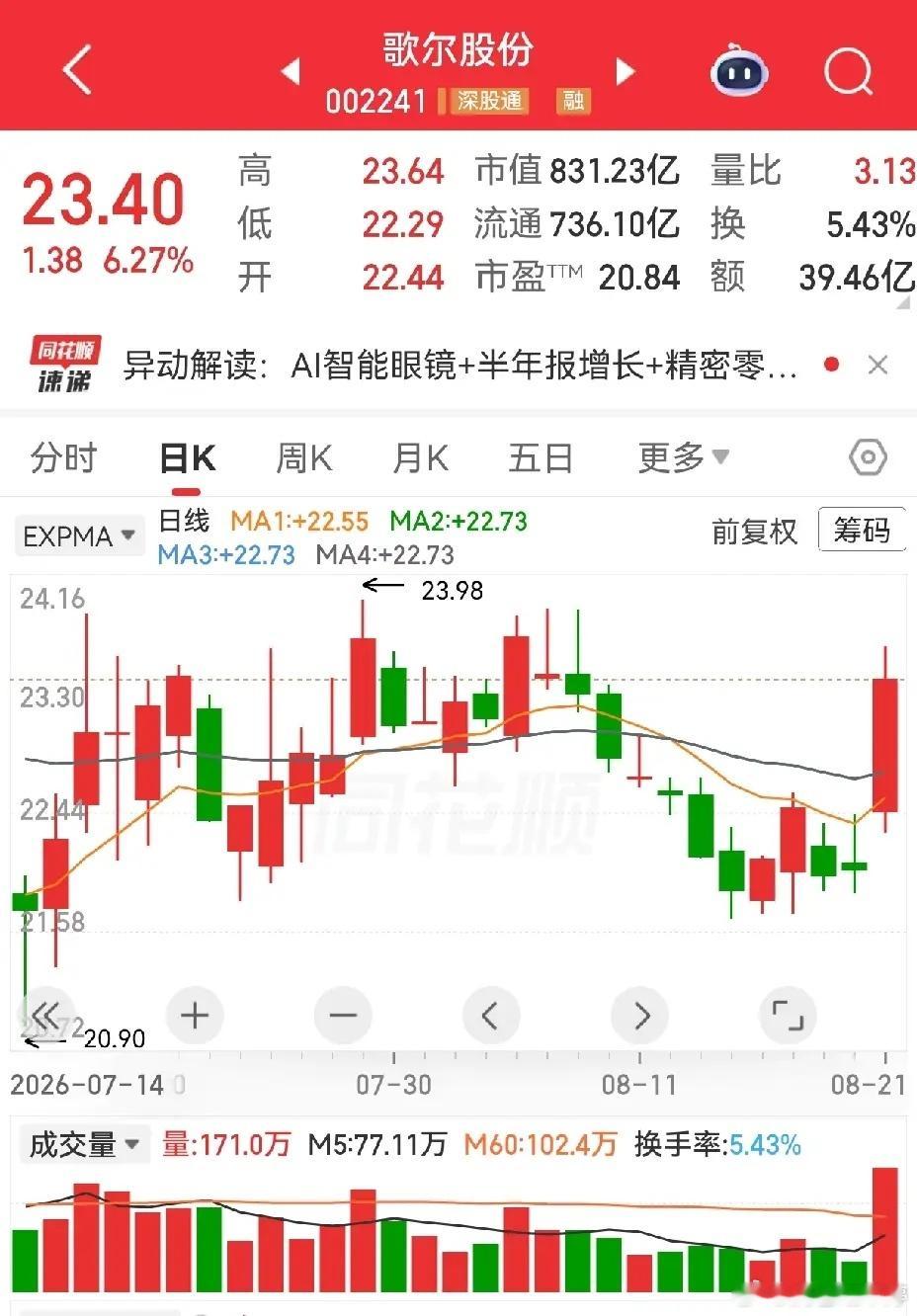Switch to the 五日 tab
The image size is (917, 1316).
[x=541, y=458]
